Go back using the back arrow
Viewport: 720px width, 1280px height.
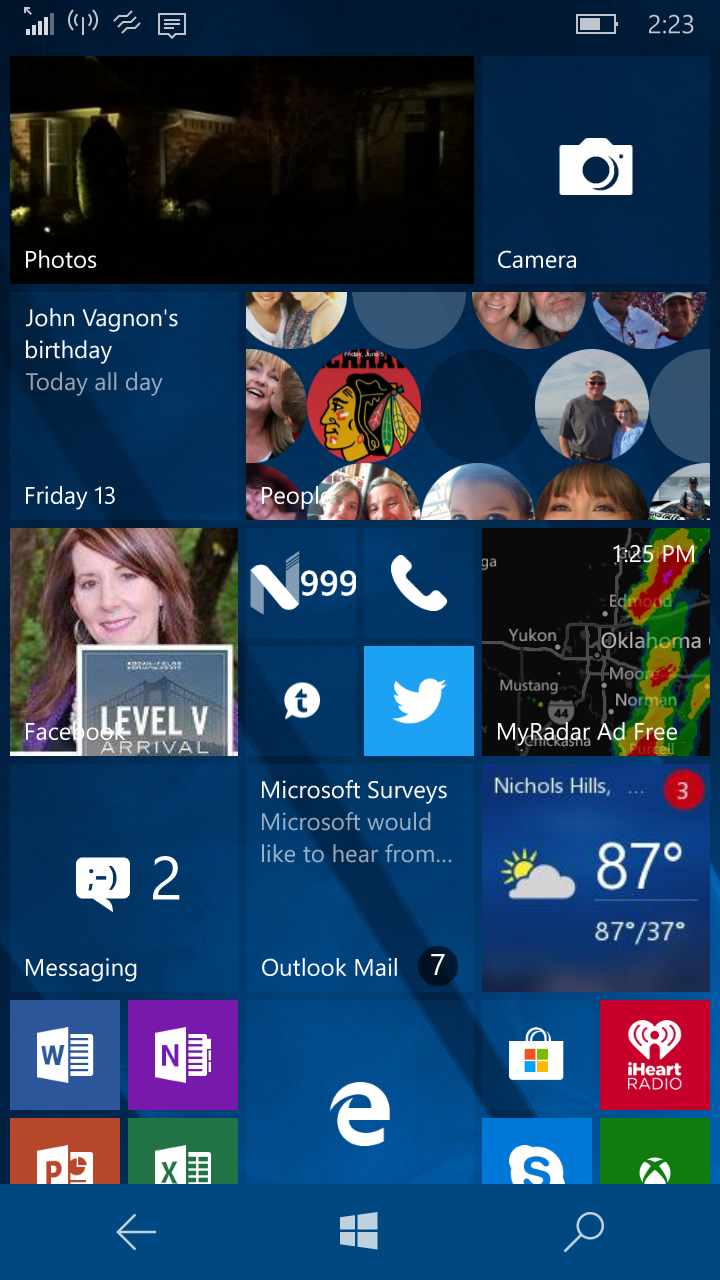pos(136,1232)
